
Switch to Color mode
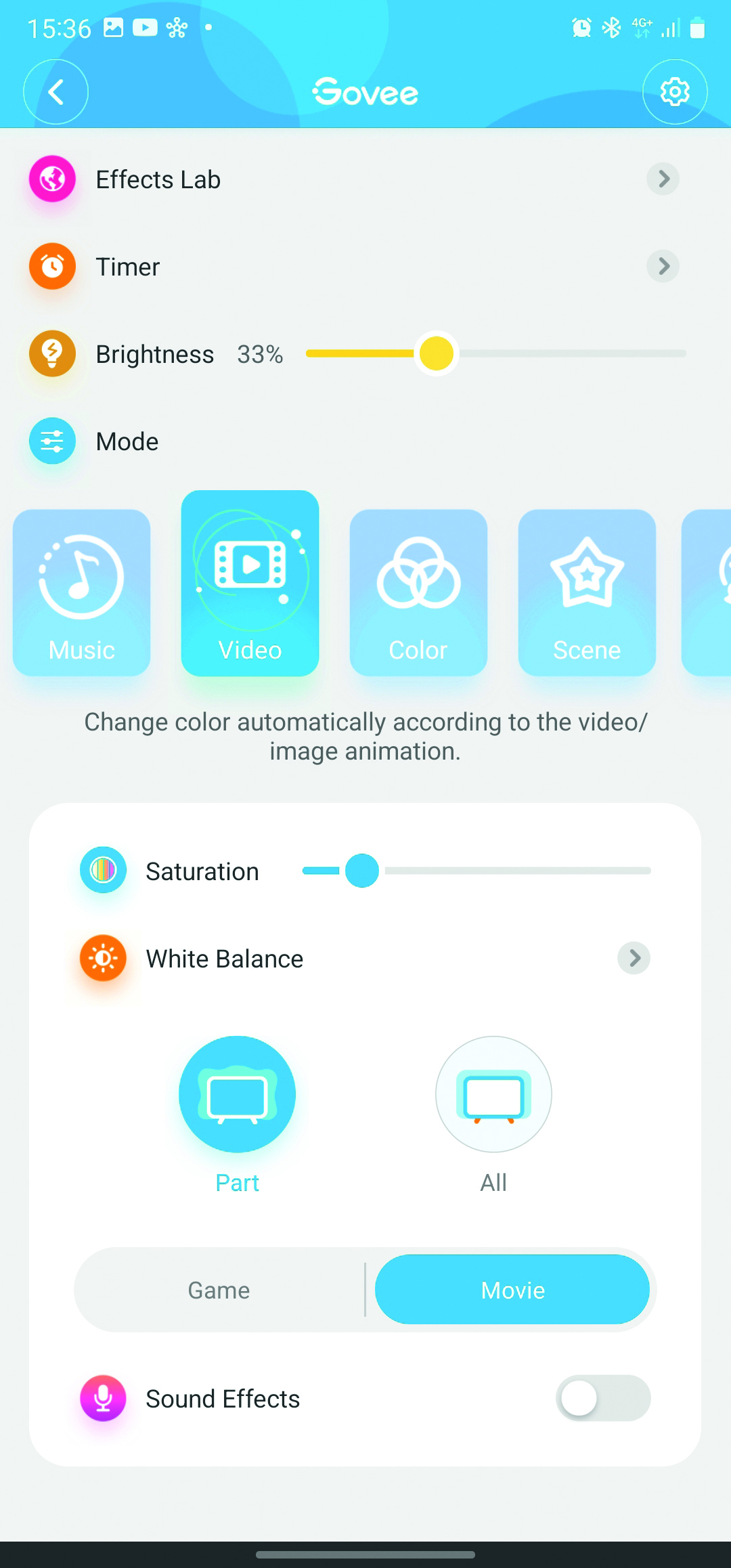(x=418, y=592)
